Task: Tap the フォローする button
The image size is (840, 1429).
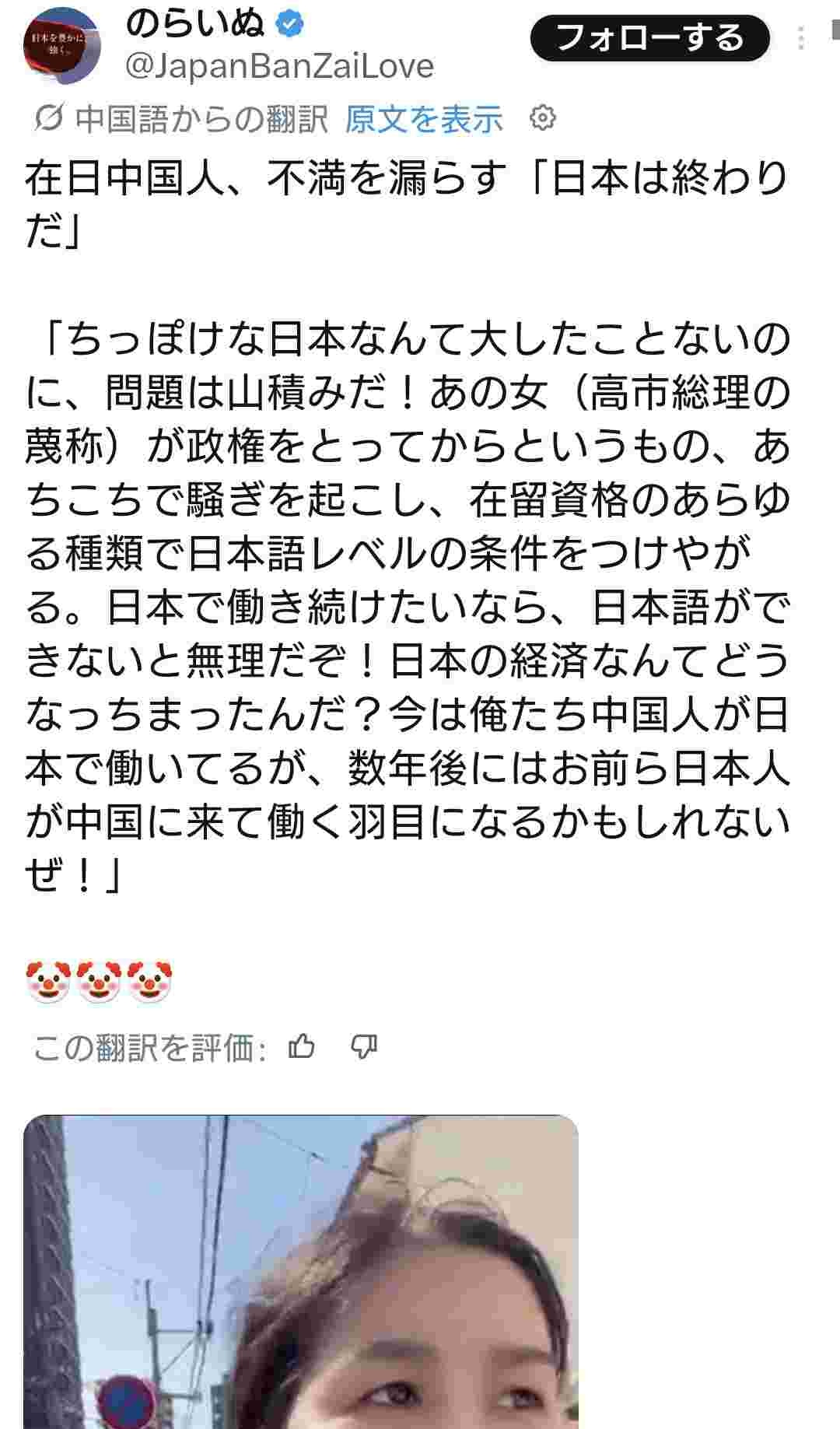Action: (649, 37)
